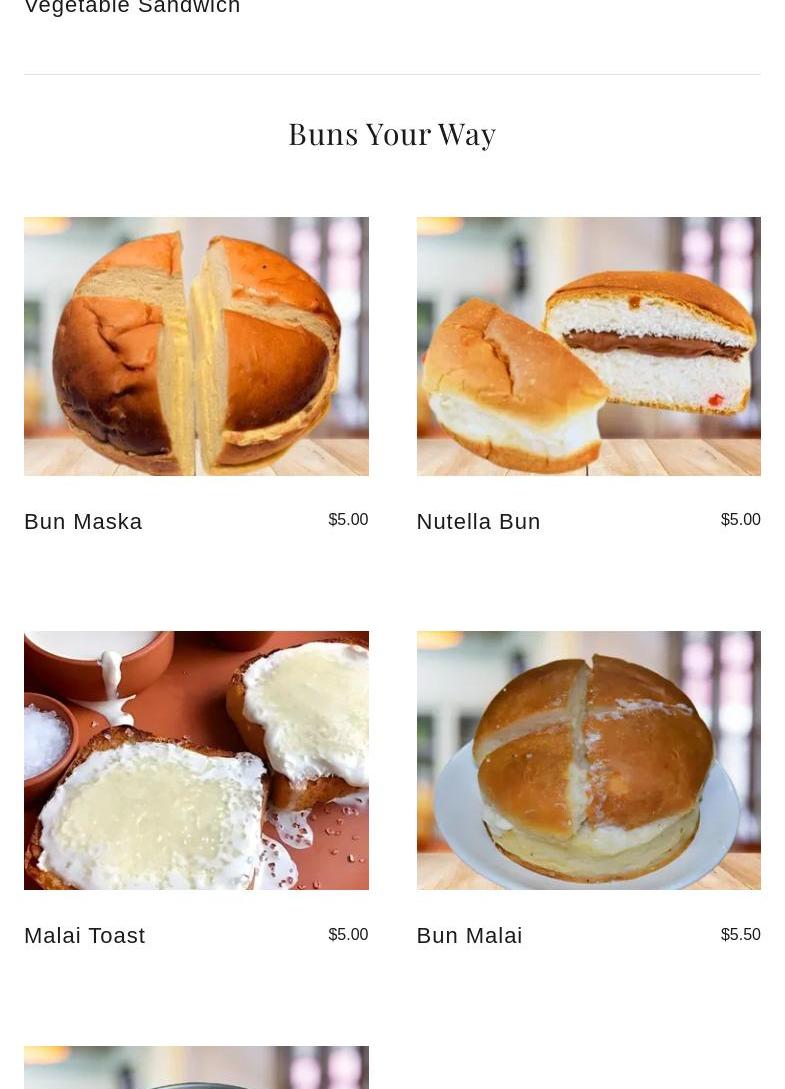Open the Bun Maska item
Viewport: 785px width, 1089px height.
point(84,522)
